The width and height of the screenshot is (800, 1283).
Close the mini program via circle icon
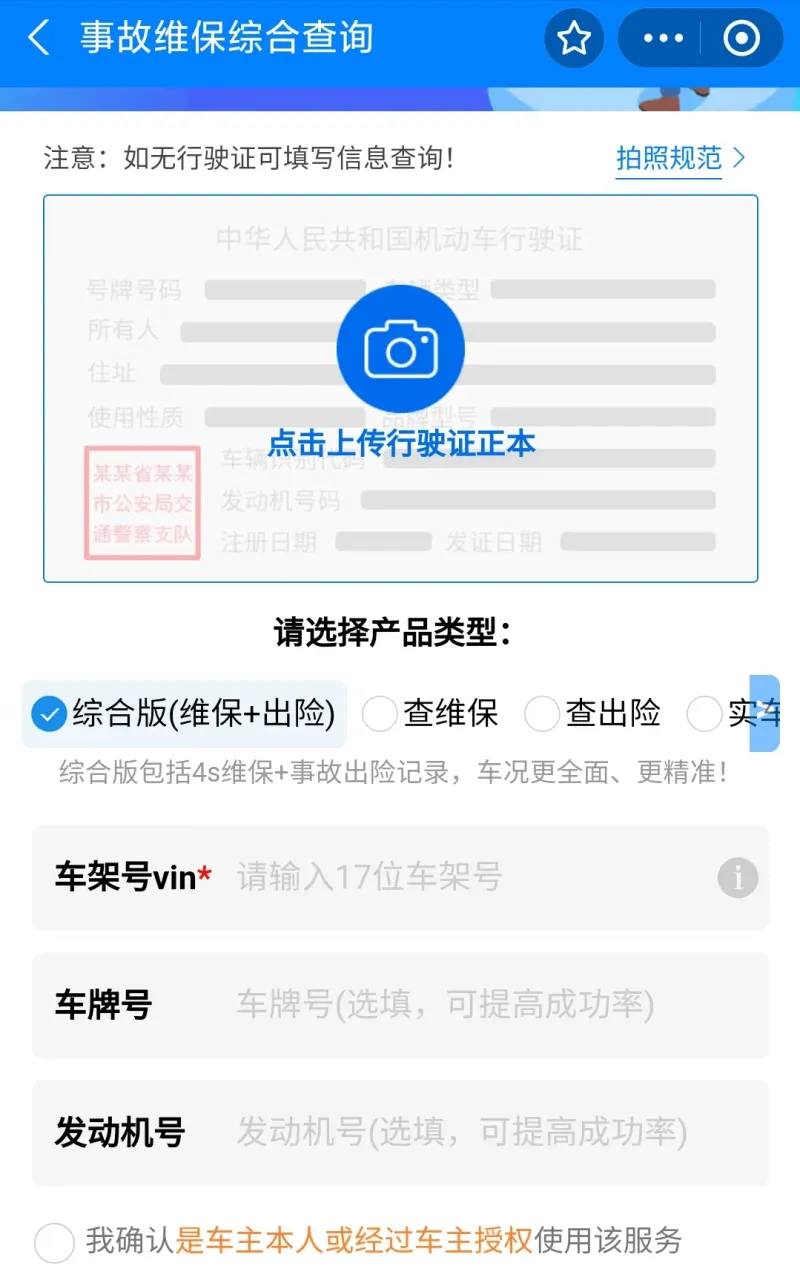(741, 39)
